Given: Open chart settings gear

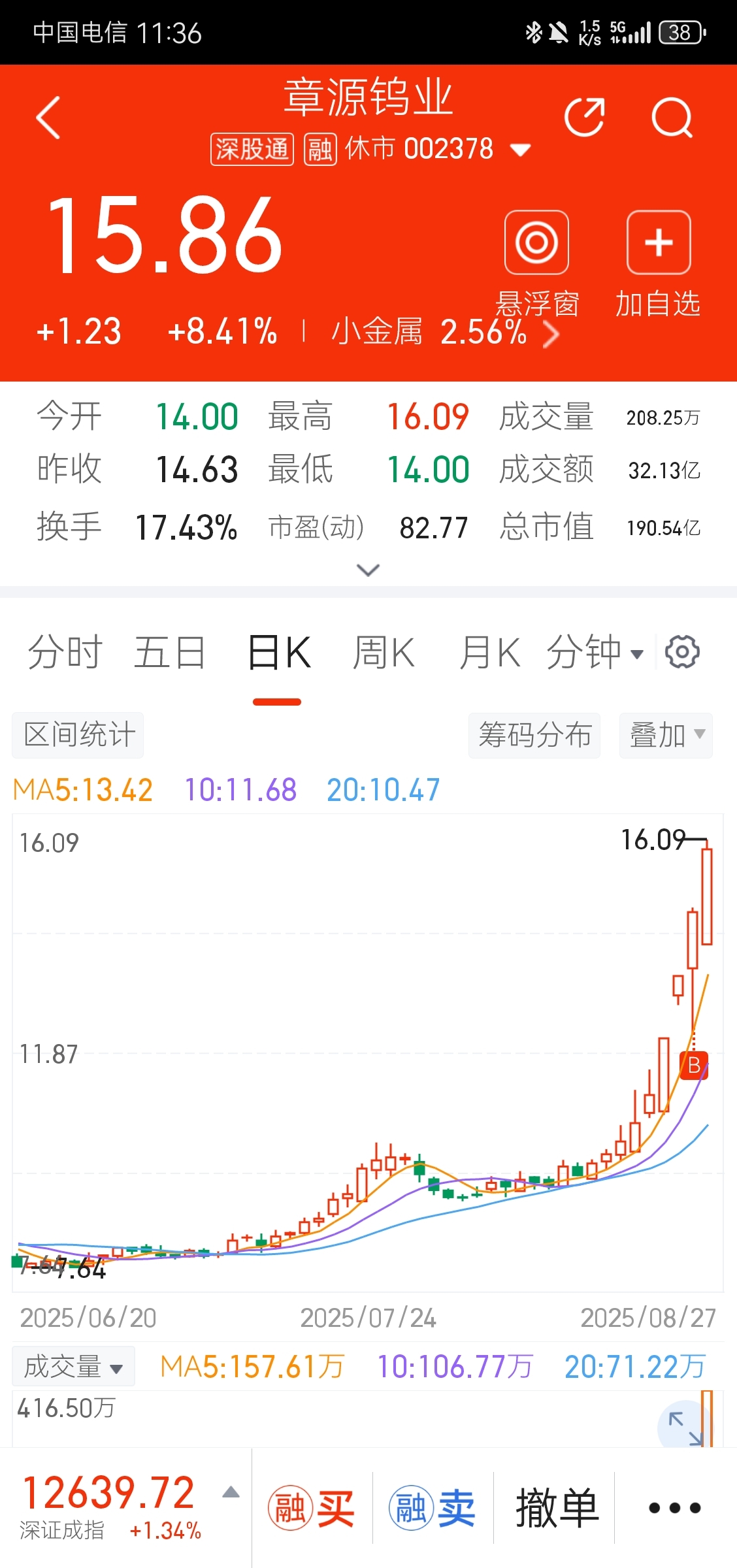Looking at the screenshot, I should click(x=682, y=652).
